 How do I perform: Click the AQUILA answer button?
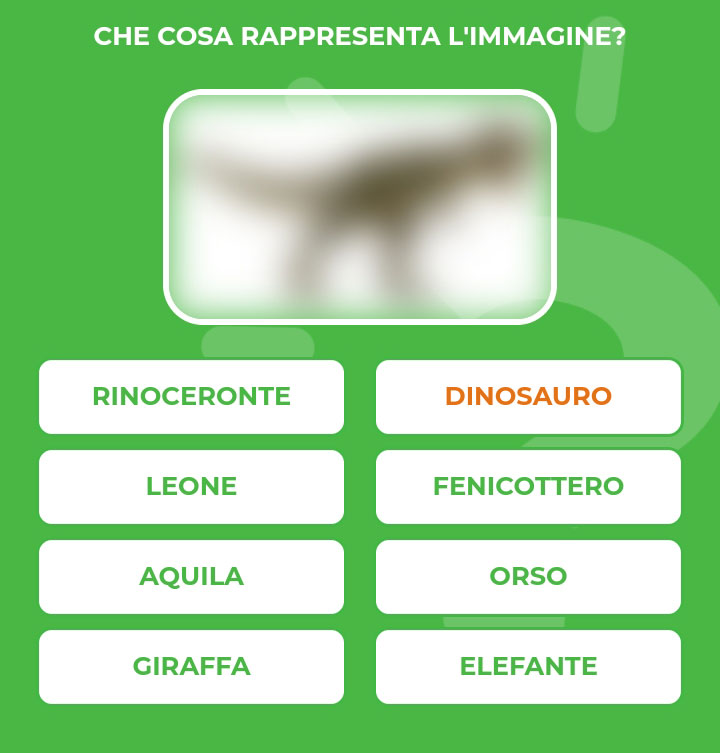tap(191, 576)
